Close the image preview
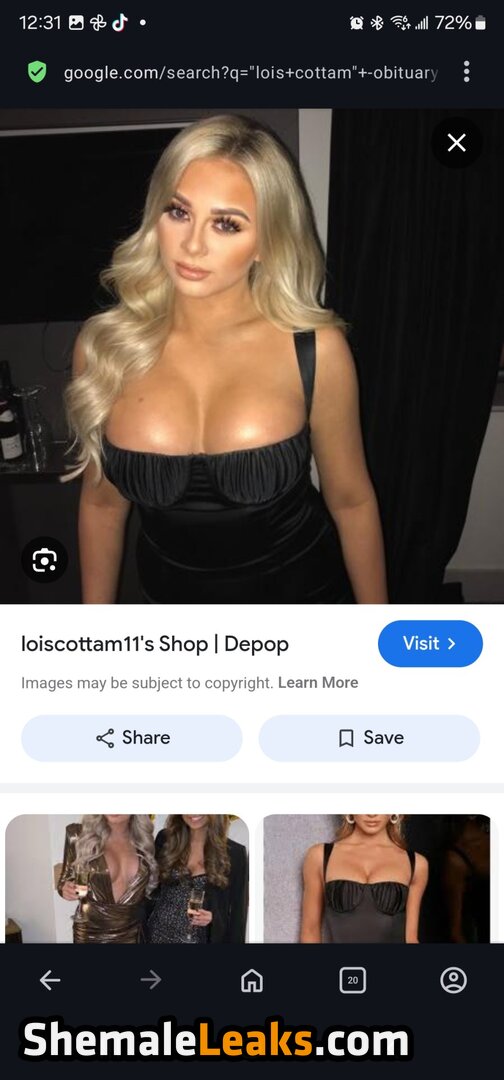 pyautogui.click(x=456, y=143)
